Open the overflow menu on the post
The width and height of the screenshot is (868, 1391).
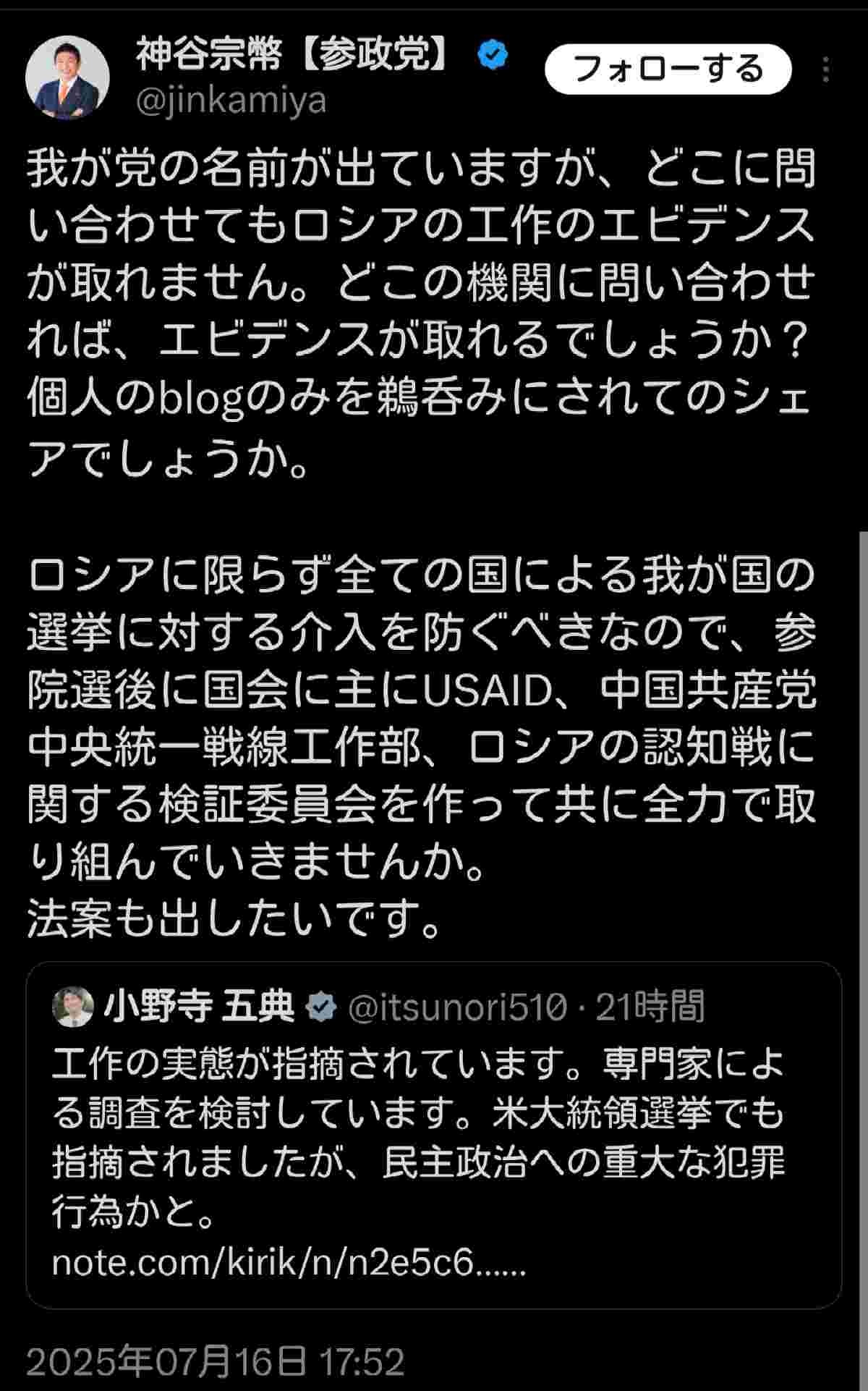826,71
